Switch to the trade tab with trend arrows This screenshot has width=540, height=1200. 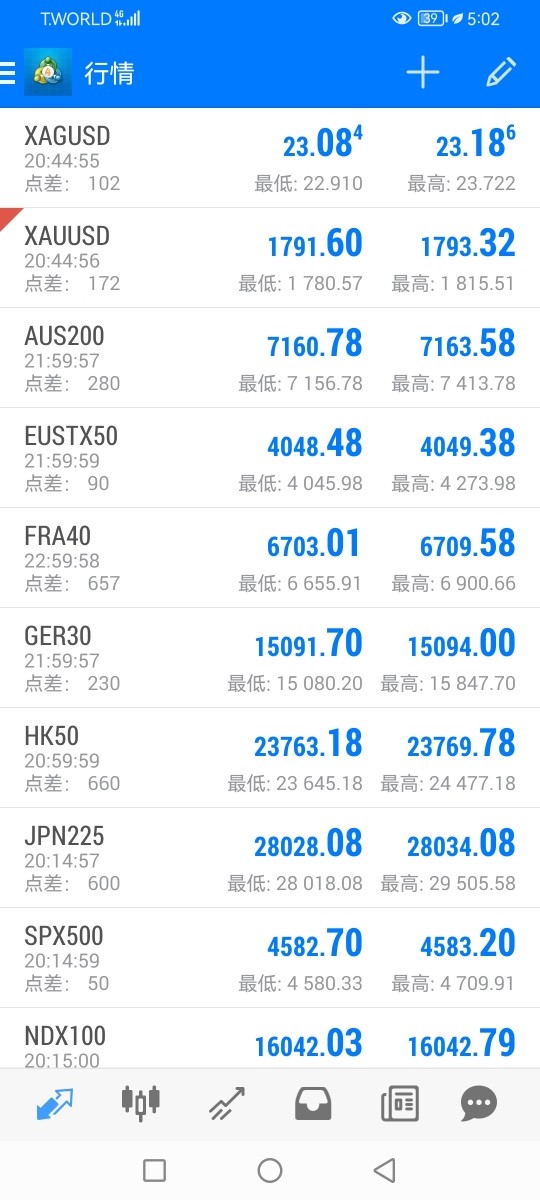(227, 1102)
